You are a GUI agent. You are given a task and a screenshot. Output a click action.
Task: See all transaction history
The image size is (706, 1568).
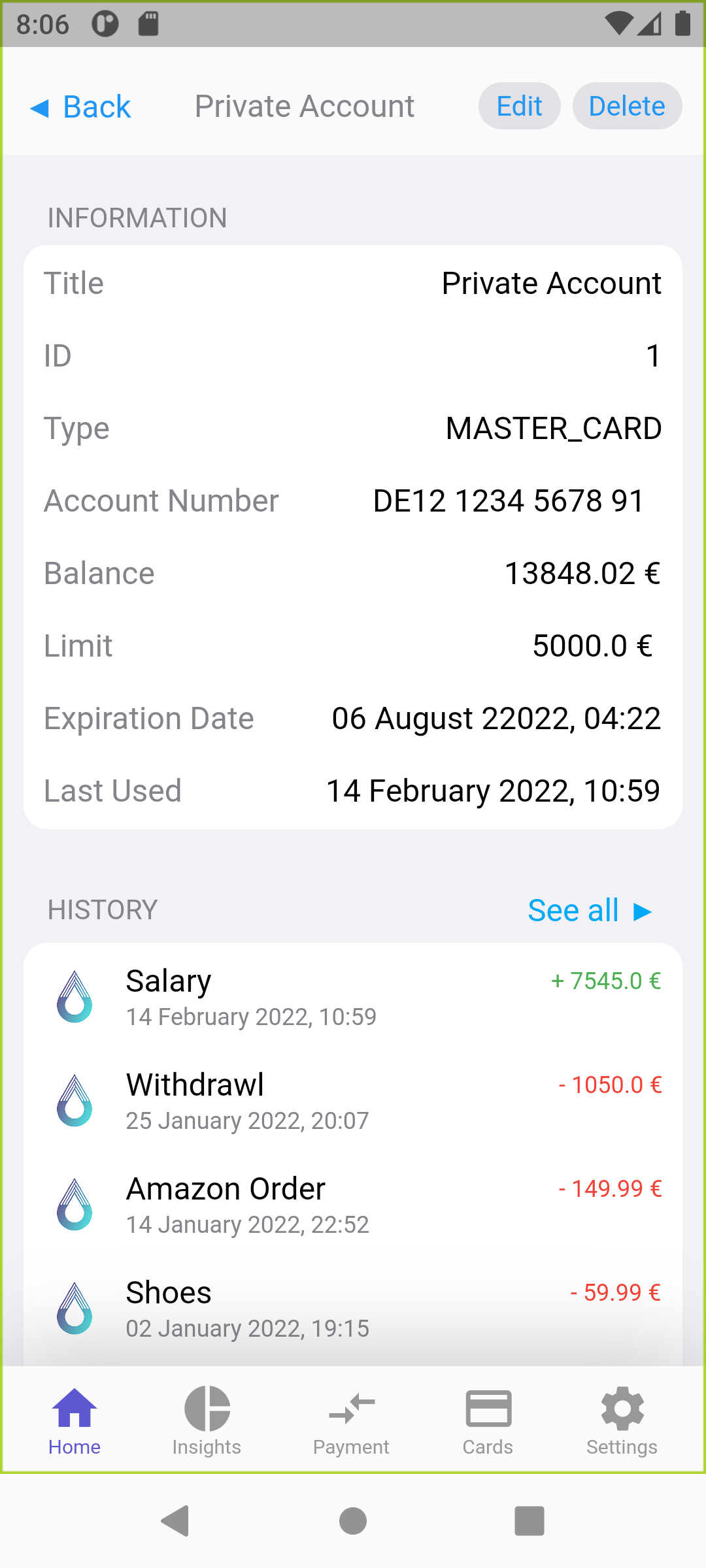click(x=589, y=910)
